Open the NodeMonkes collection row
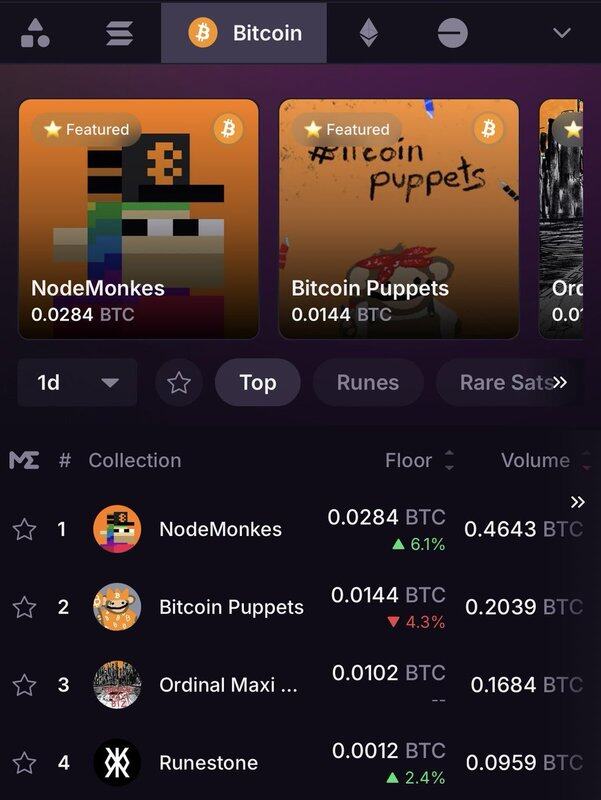The width and height of the screenshot is (601, 800). [220, 529]
